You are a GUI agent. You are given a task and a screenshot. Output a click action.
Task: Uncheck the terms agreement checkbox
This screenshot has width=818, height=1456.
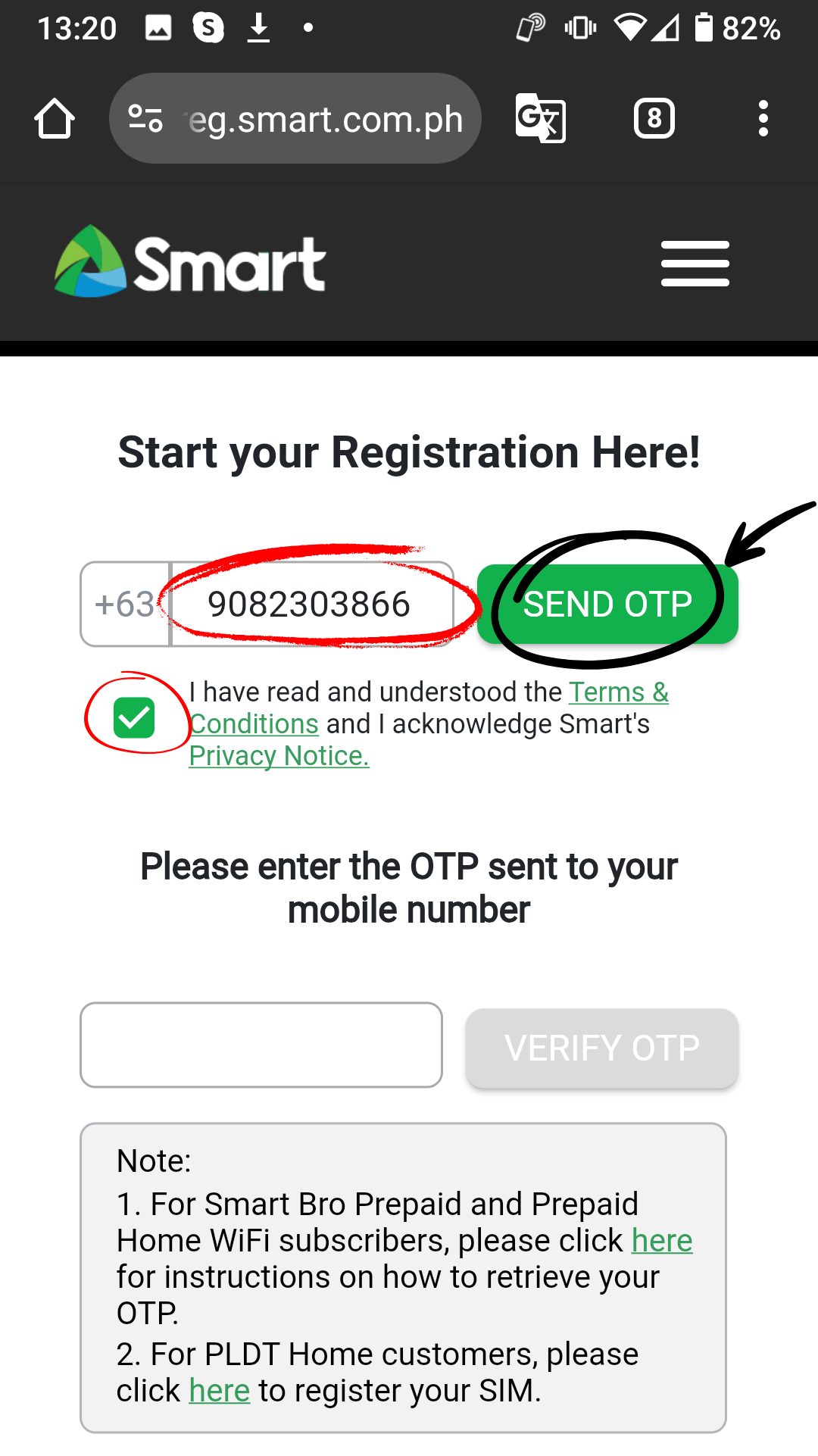point(134,717)
